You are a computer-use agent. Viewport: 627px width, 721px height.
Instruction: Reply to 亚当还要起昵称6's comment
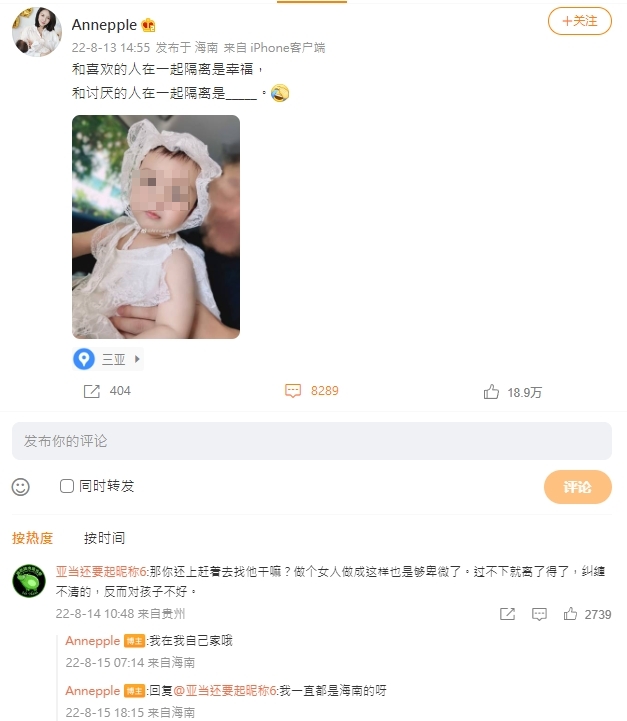point(539,614)
